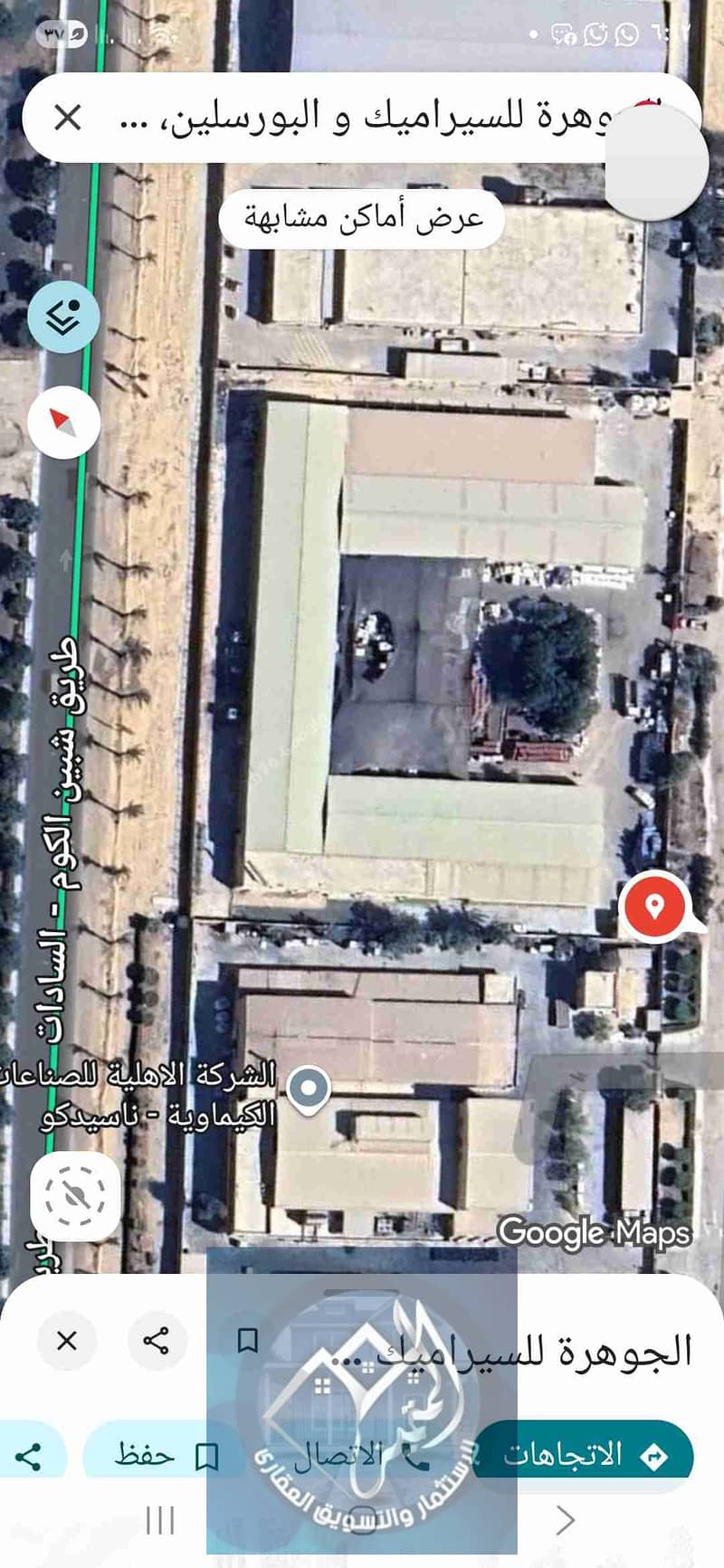Open the الشركة الاهلية للصناعات الكيماوية place marker
Viewport: 724px width, 1568px height.
[309, 1087]
